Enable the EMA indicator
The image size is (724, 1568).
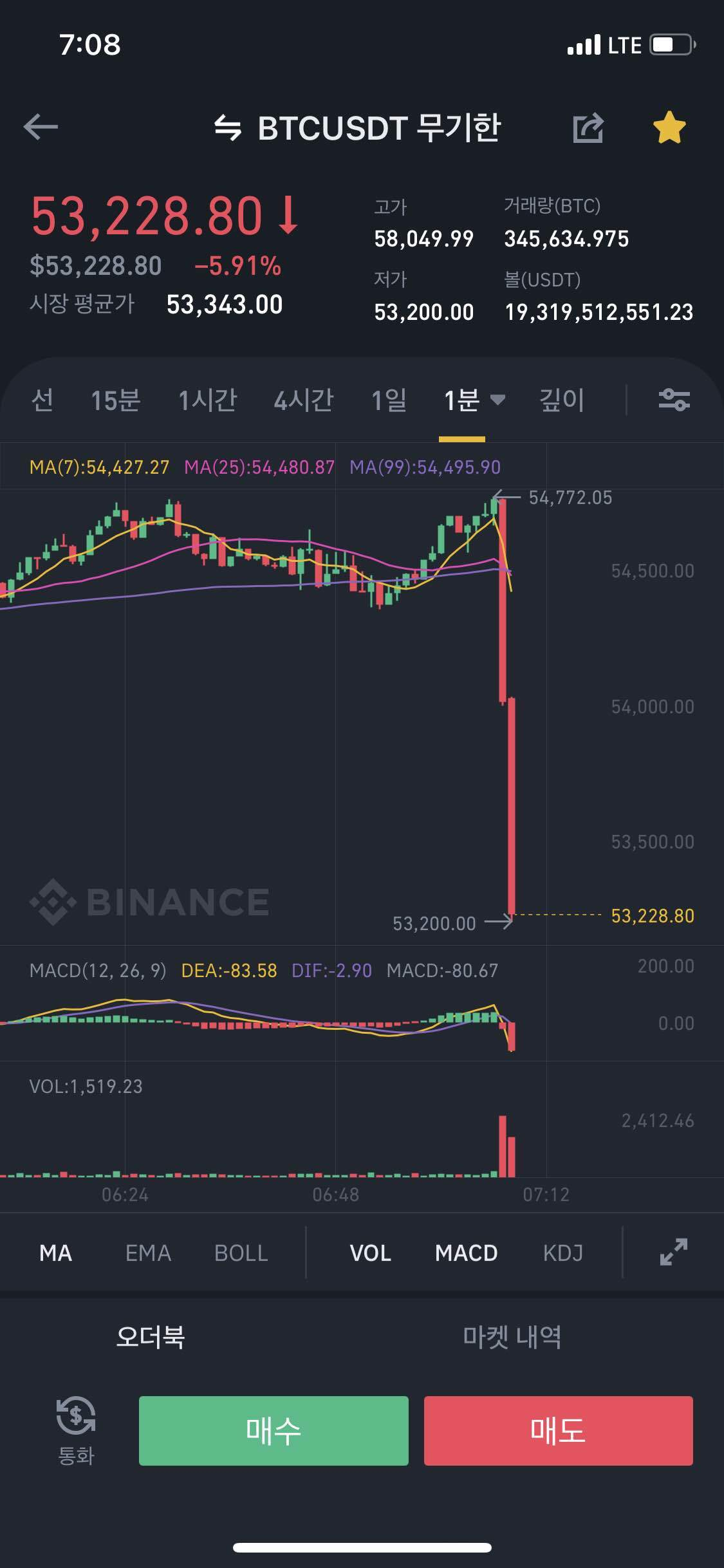tap(148, 1253)
